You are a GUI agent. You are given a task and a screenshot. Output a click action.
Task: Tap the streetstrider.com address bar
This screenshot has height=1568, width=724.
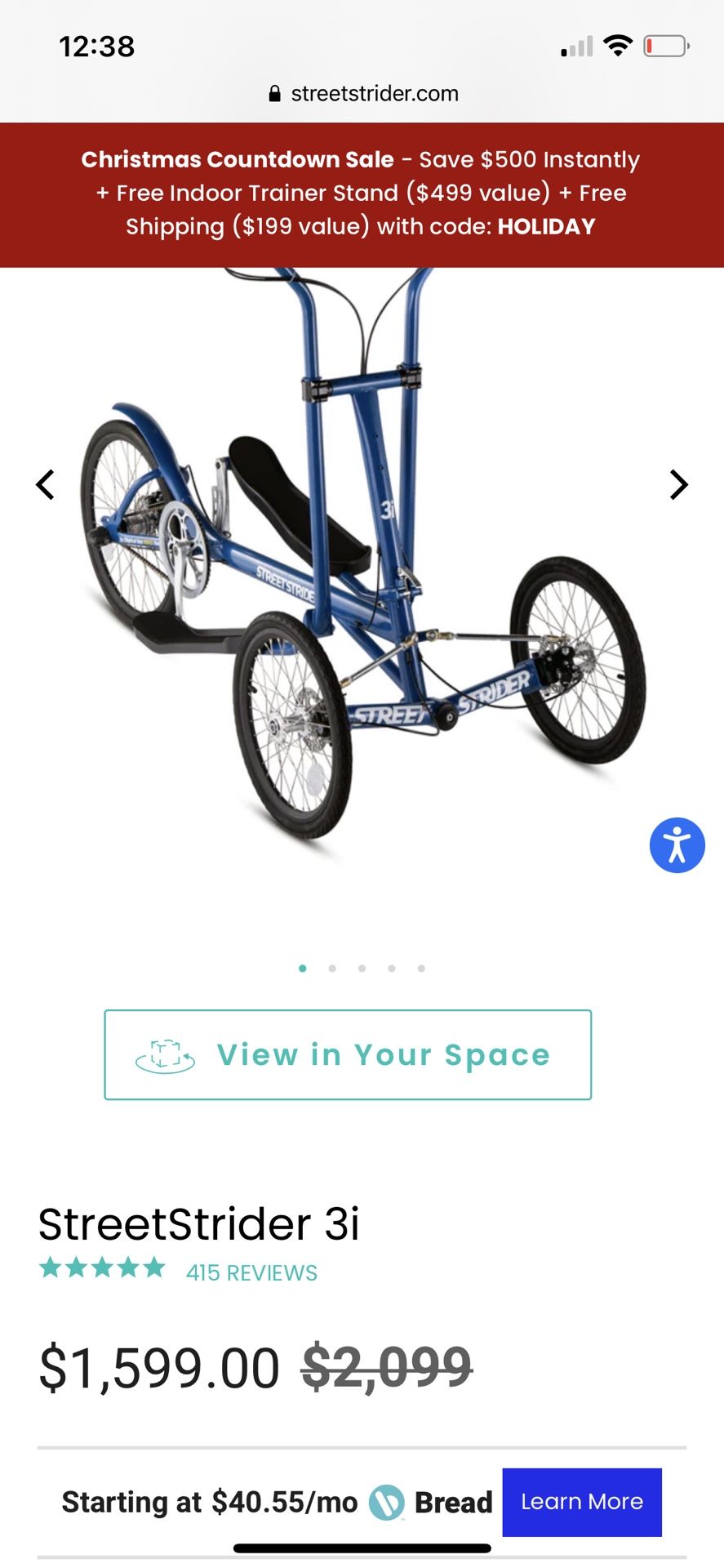363,94
